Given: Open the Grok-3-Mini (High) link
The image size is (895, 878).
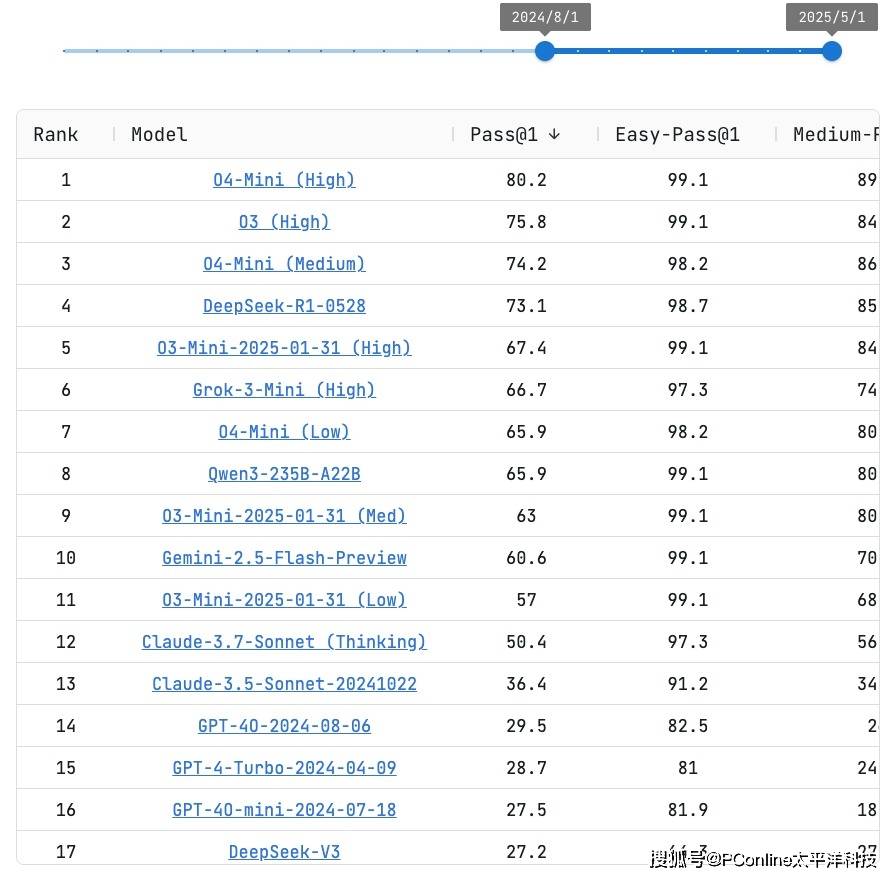Looking at the screenshot, I should [x=284, y=390].
